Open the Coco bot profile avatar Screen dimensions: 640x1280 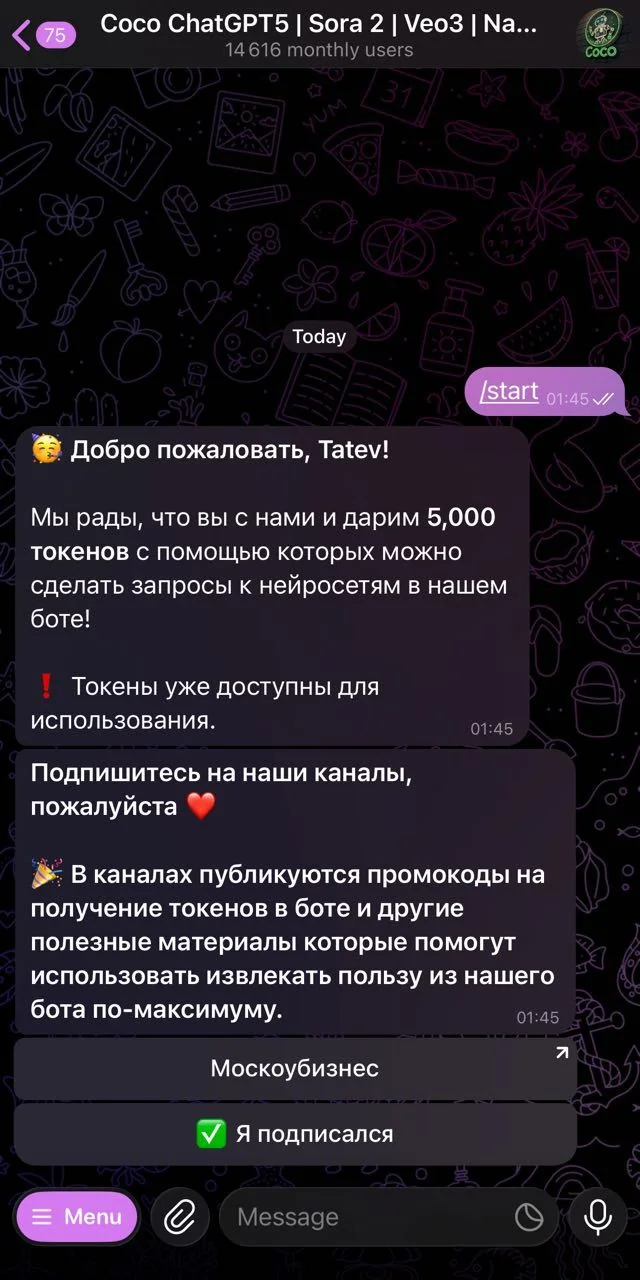pyautogui.click(x=601, y=35)
